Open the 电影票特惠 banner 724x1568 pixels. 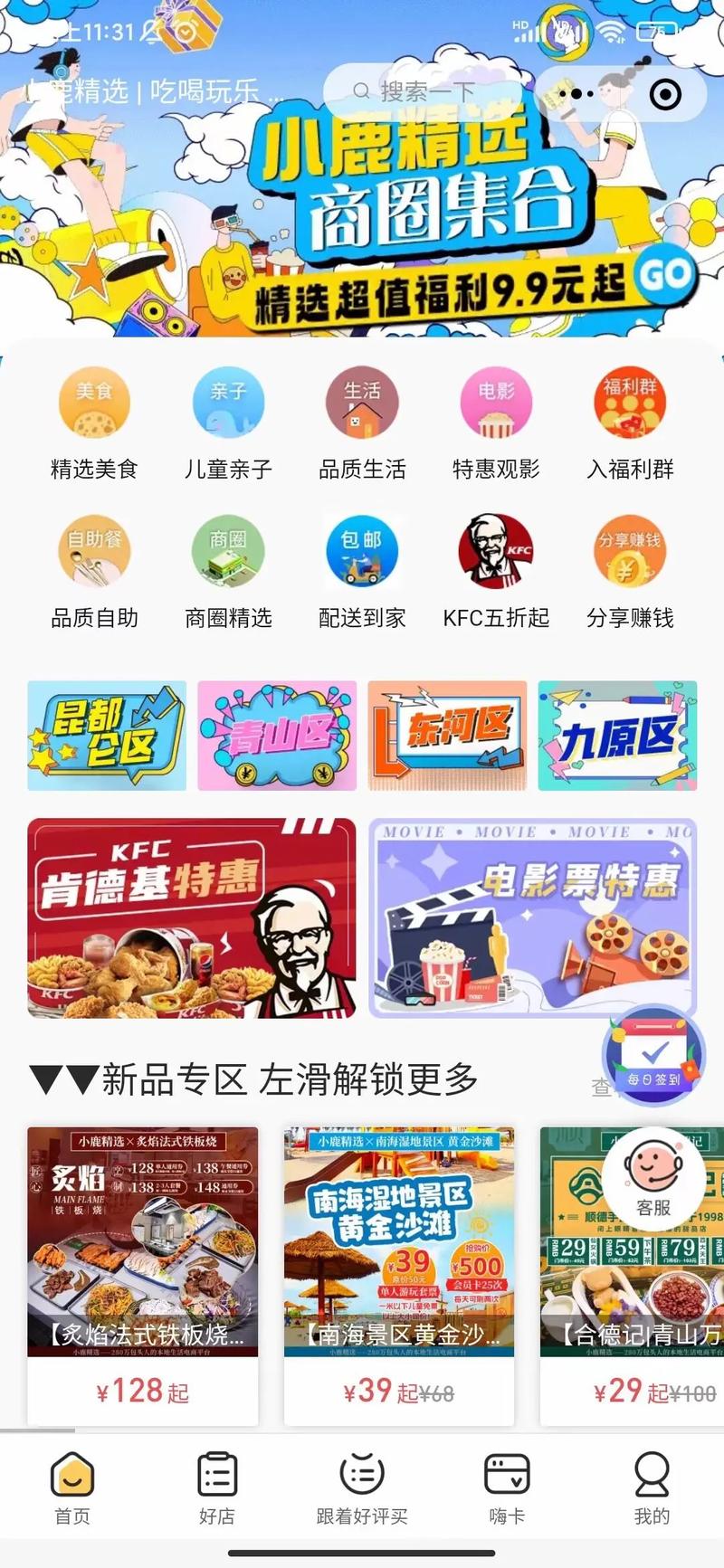(x=533, y=918)
